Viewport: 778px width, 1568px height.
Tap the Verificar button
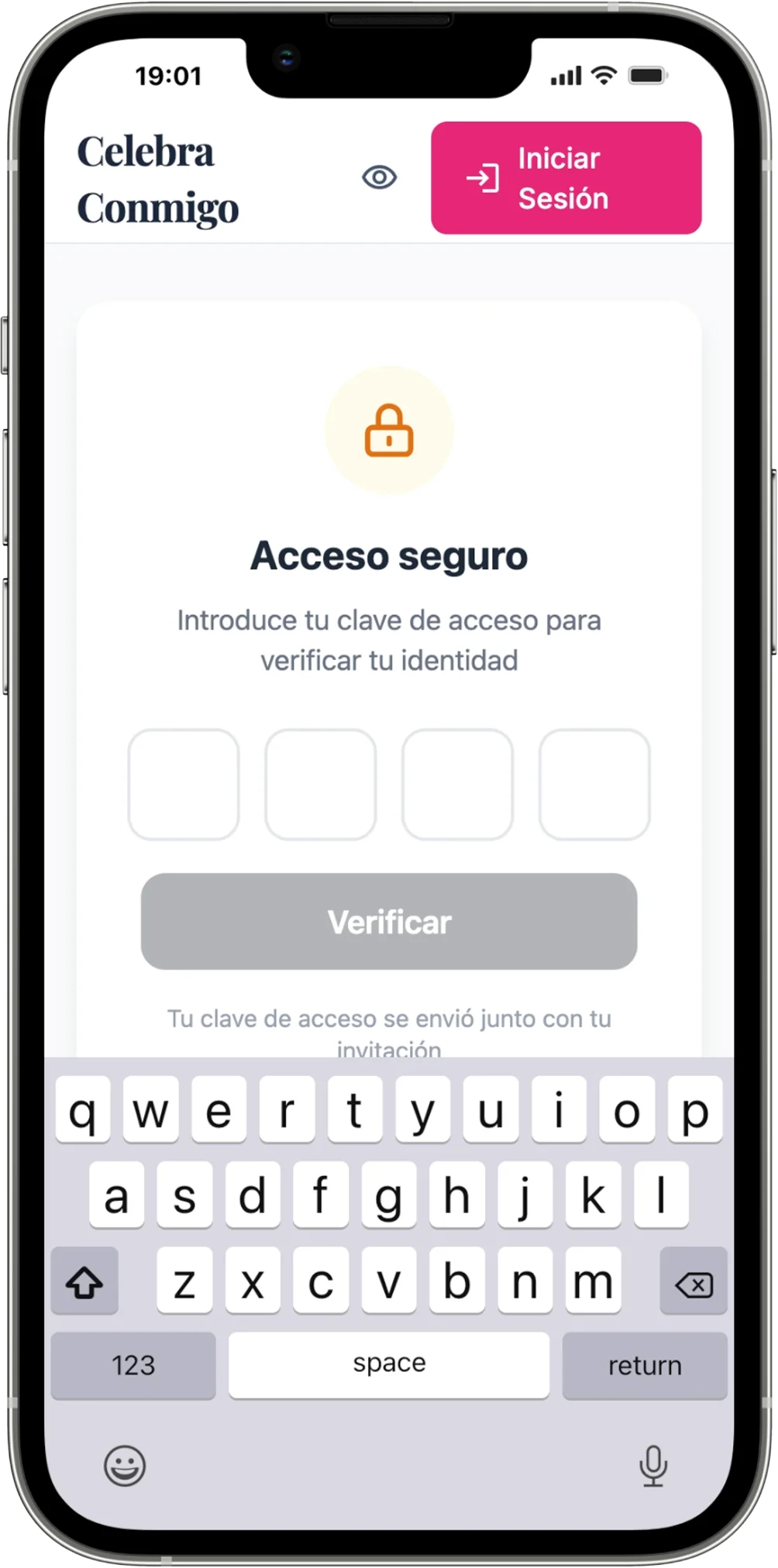pos(389,921)
